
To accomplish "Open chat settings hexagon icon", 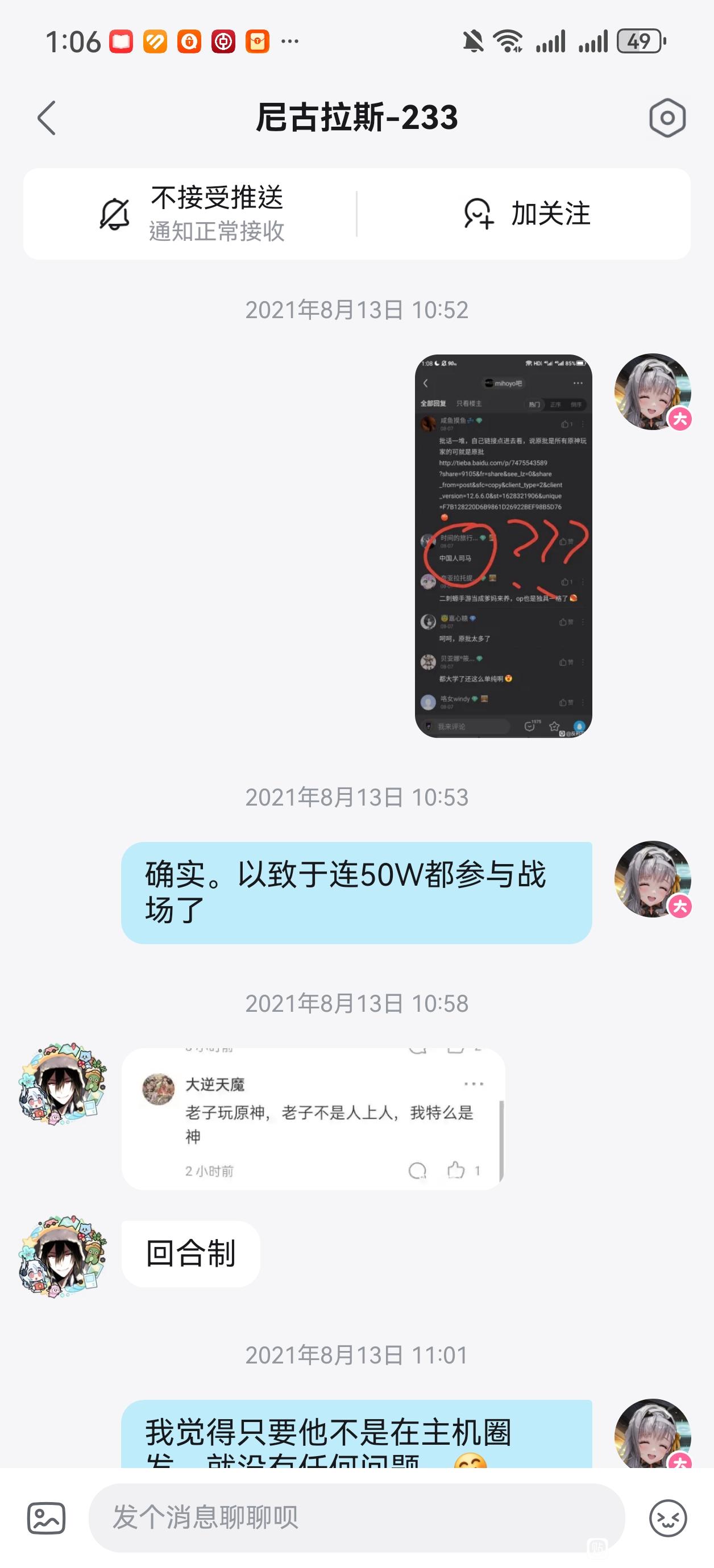I will coord(667,118).
